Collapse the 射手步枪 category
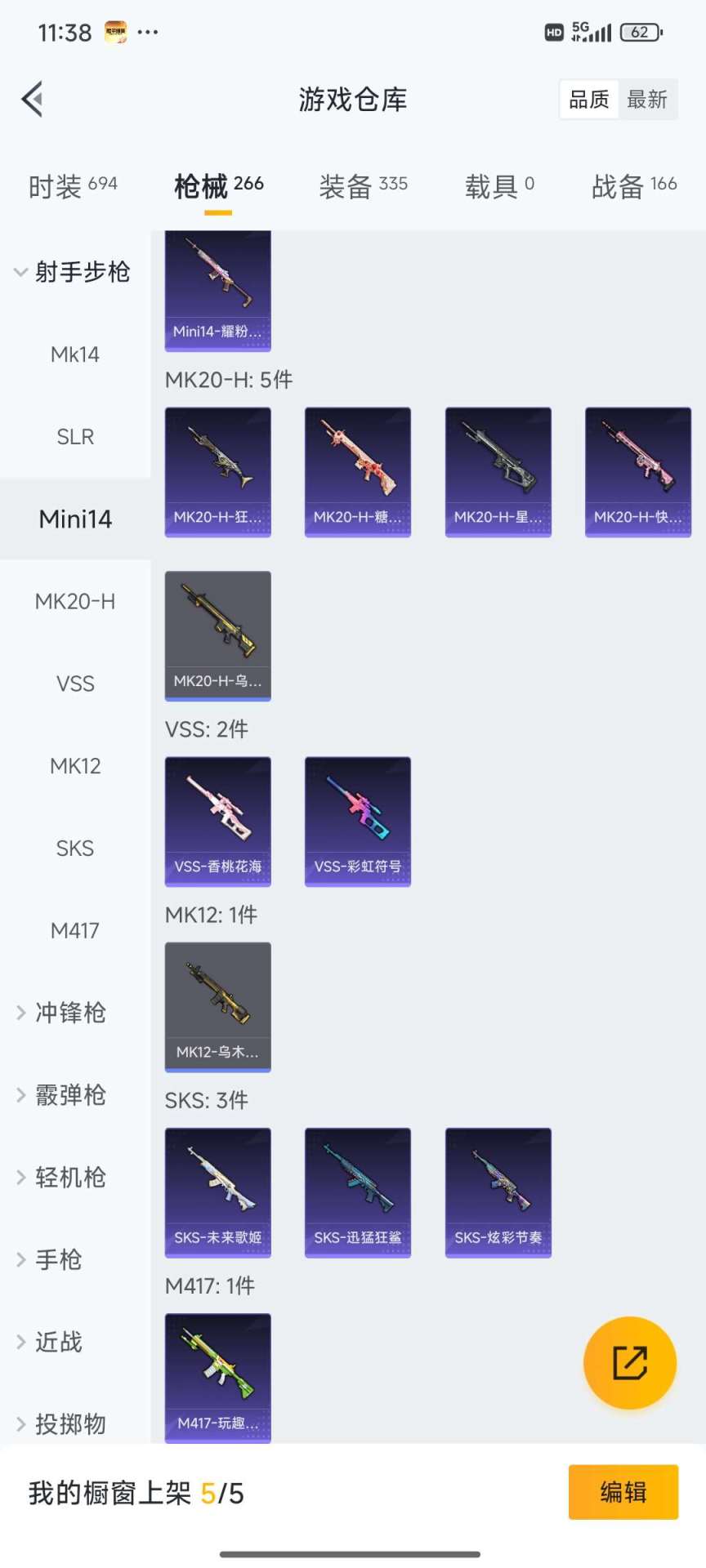 [x=74, y=272]
